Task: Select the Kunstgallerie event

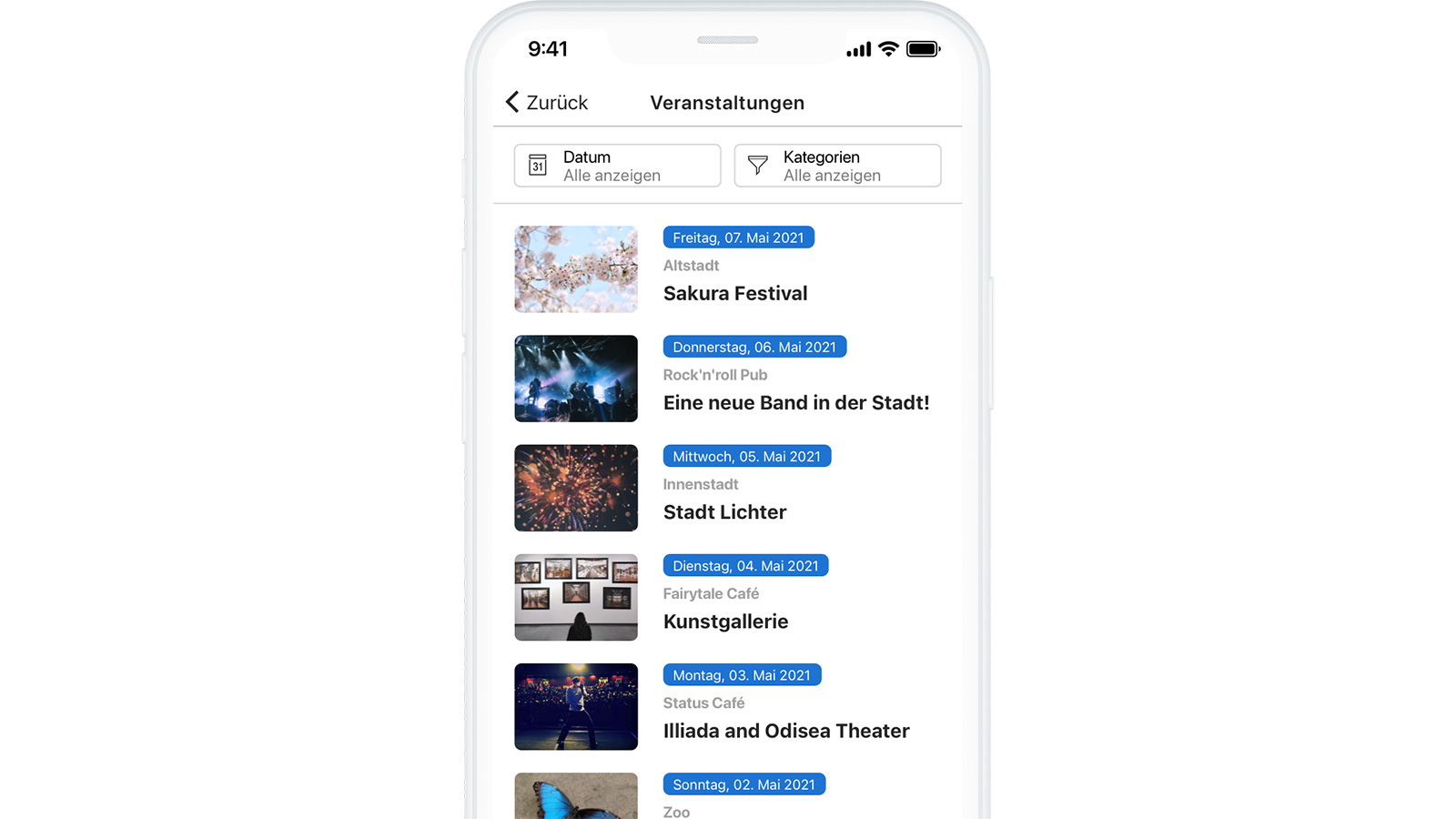Action: click(725, 622)
